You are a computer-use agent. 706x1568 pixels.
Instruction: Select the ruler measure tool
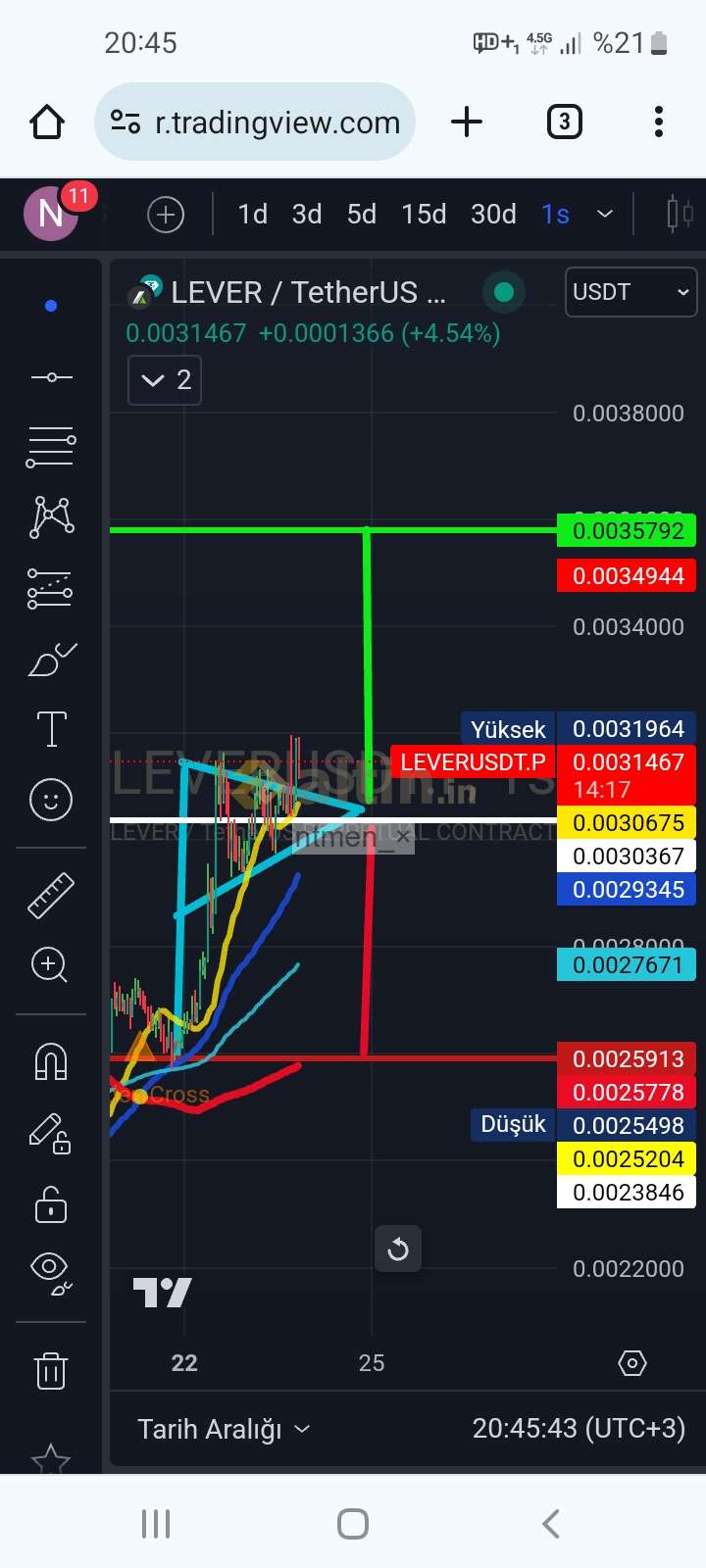pyautogui.click(x=51, y=895)
